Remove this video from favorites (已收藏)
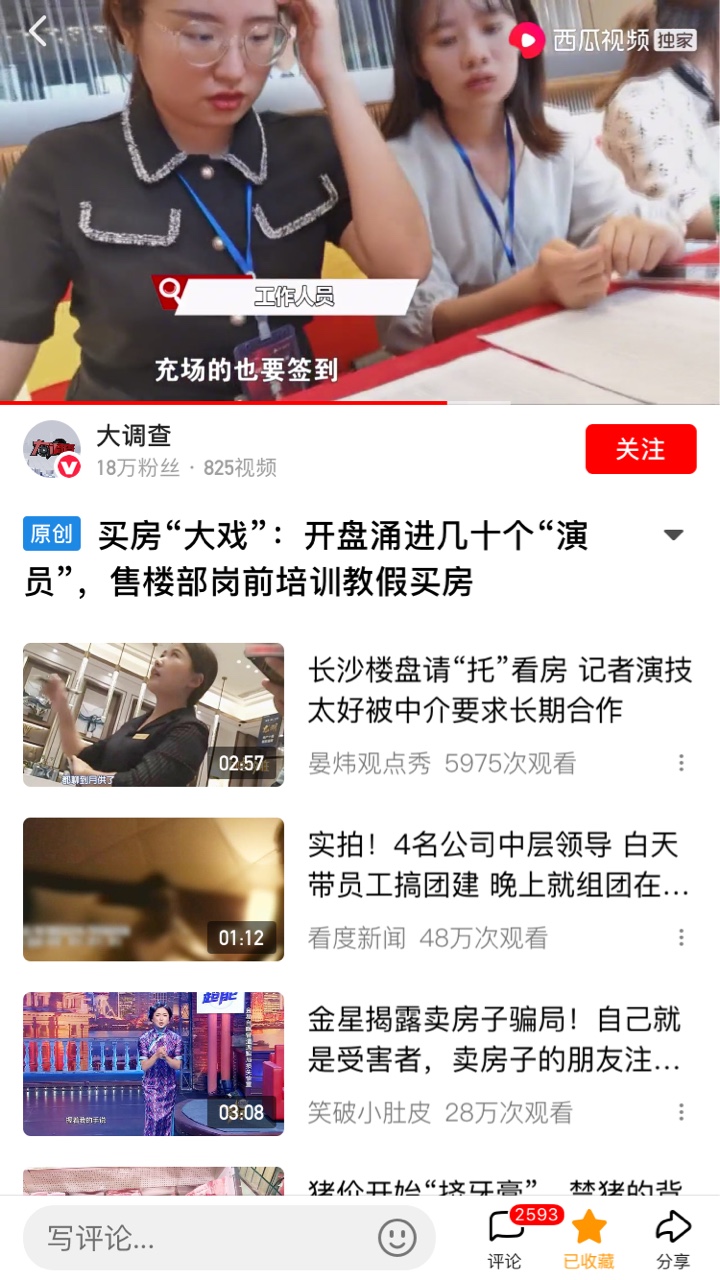The image size is (720, 1280). [589, 1238]
